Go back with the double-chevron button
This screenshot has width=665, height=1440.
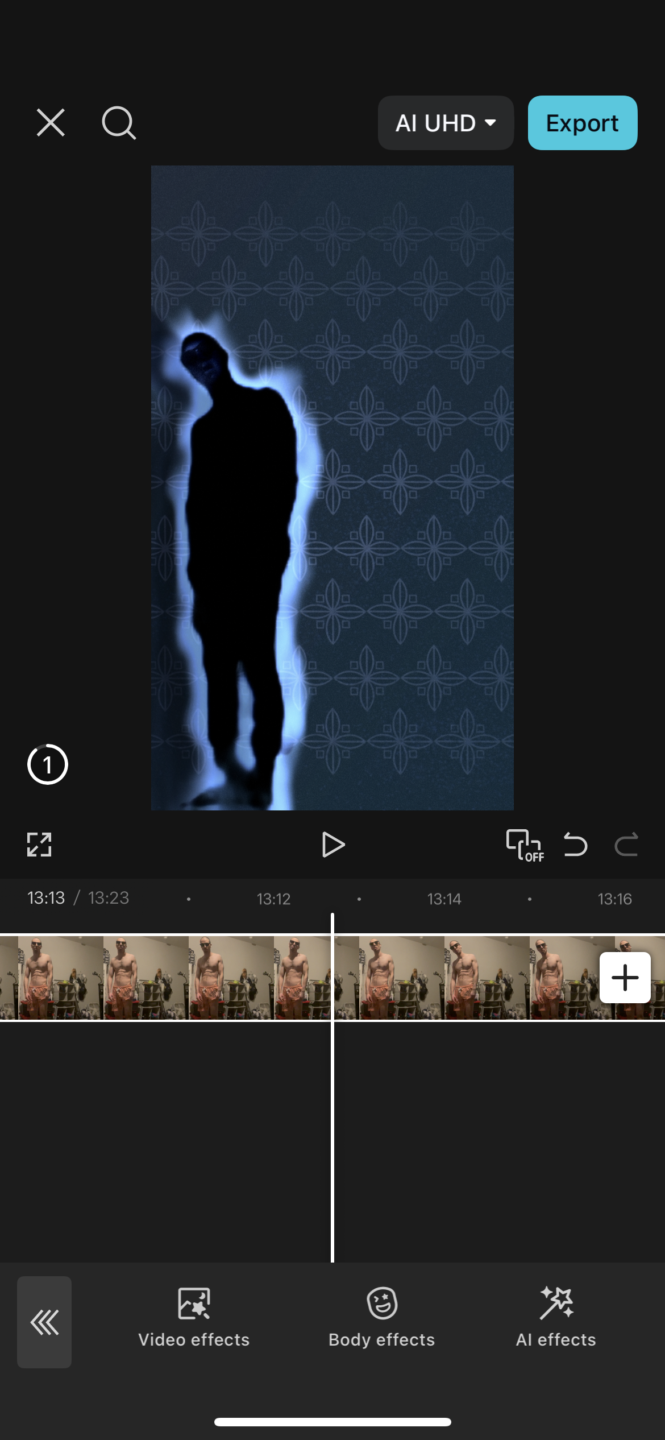coord(44,1322)
